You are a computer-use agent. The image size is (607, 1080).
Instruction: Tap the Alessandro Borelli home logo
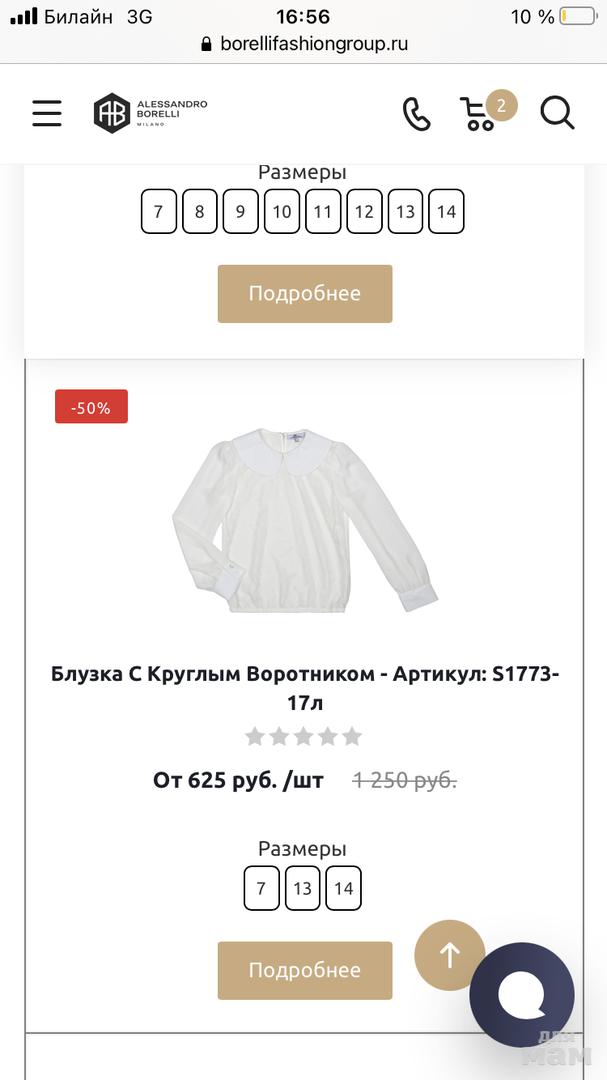(151, 113)
